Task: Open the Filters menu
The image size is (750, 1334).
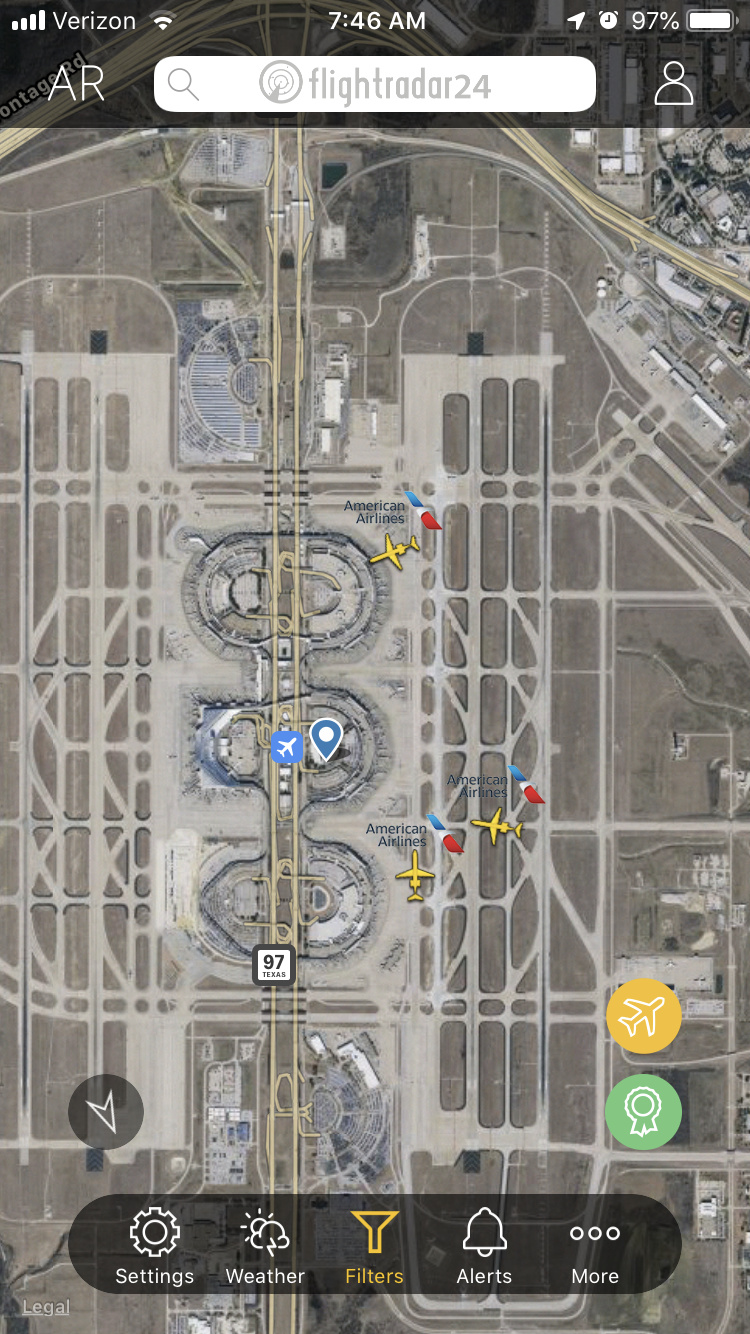Action: 374,1246
